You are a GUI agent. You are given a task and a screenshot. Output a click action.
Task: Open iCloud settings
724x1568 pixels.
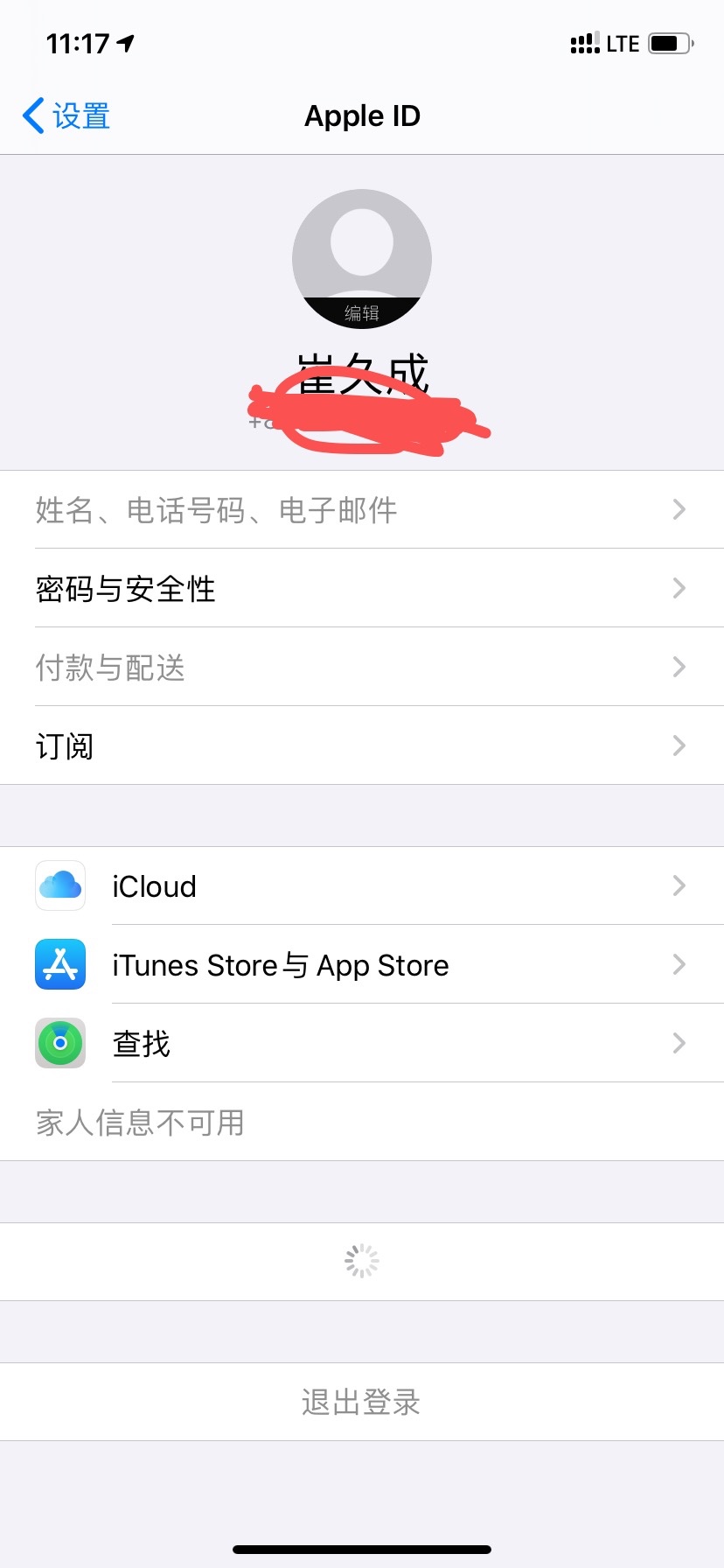pos(362,886)
